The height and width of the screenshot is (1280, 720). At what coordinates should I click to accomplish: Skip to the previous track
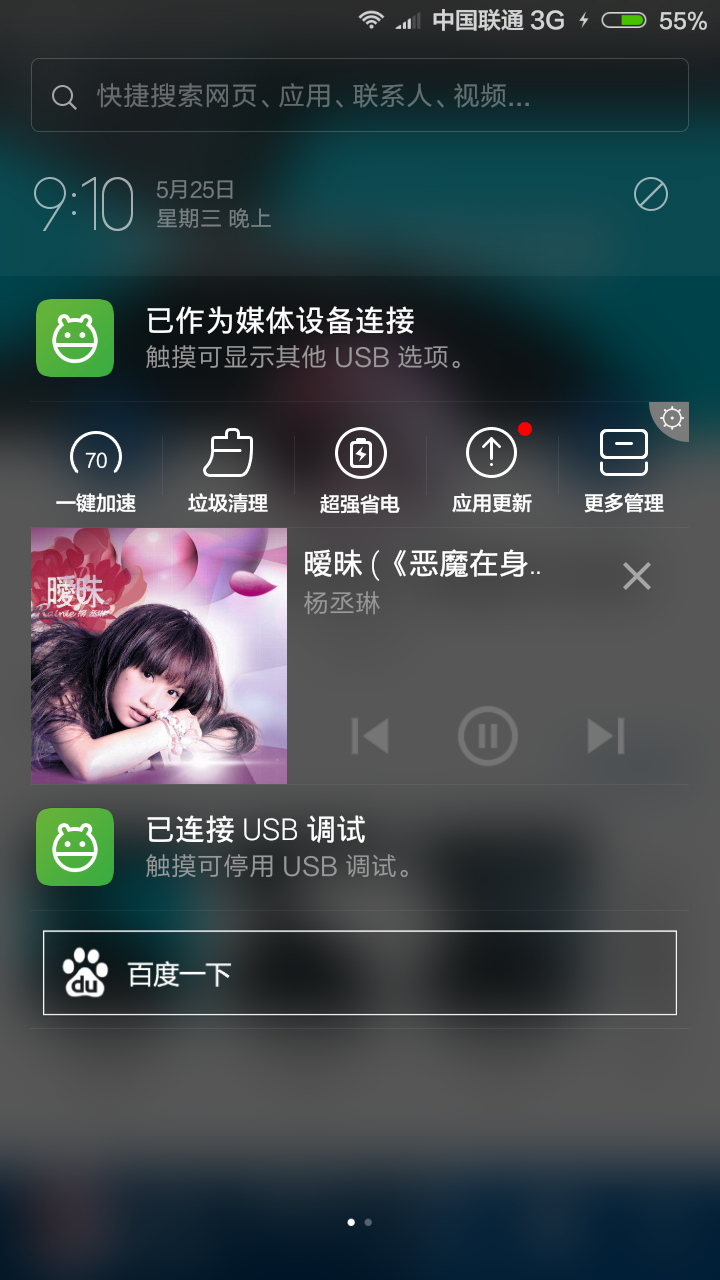pyautogui.click(x=370, y=736)
